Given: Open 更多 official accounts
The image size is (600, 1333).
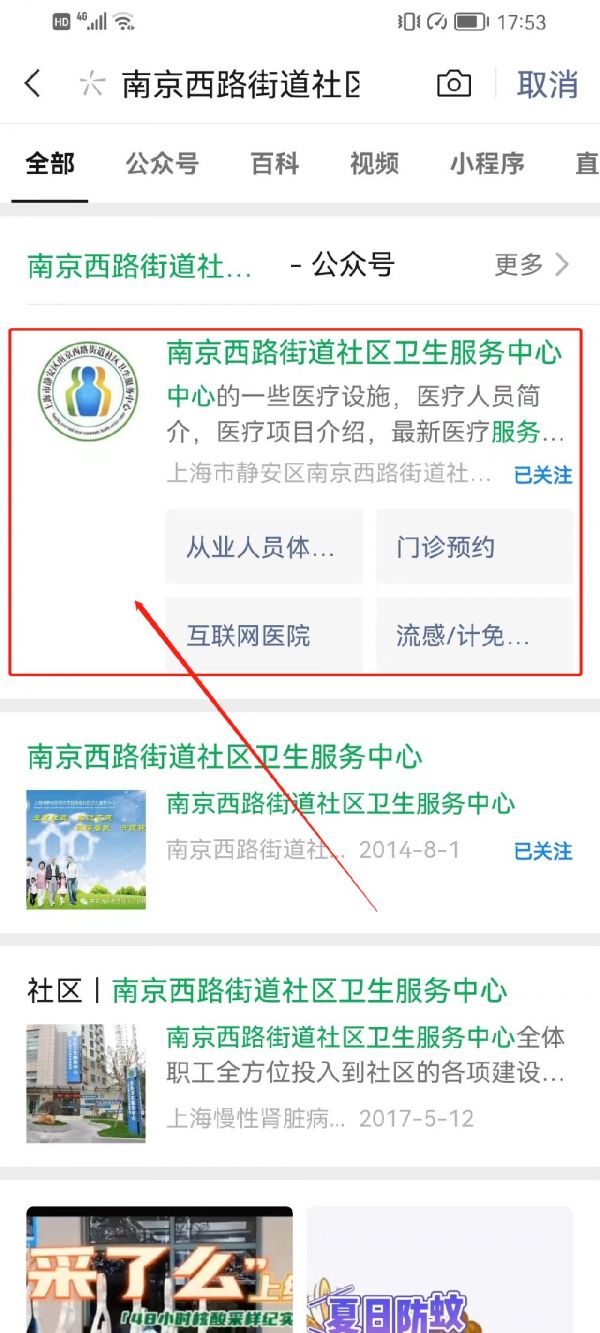Looking at the screenshot, I should point(532,265).
